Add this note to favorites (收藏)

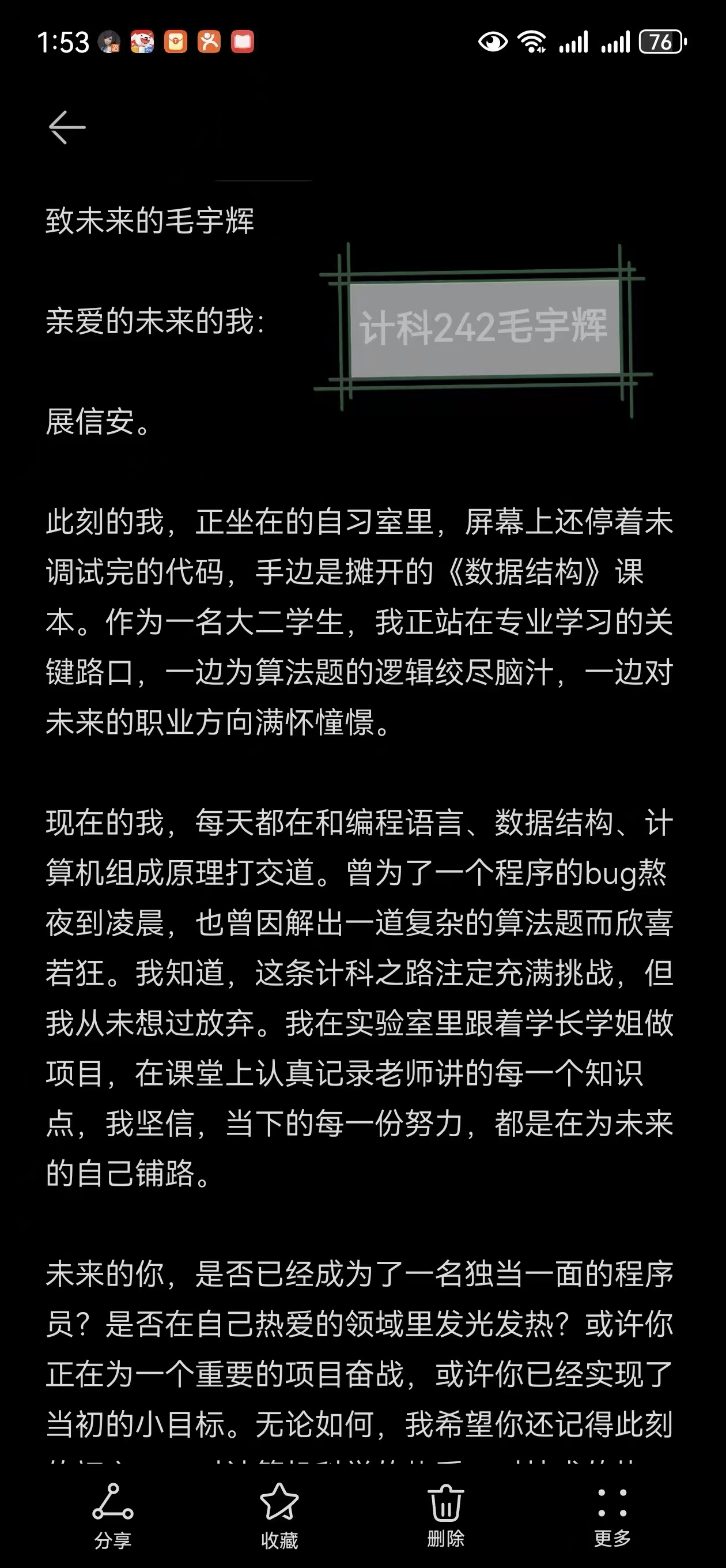pyautogui.click(x=279, y=1514)
